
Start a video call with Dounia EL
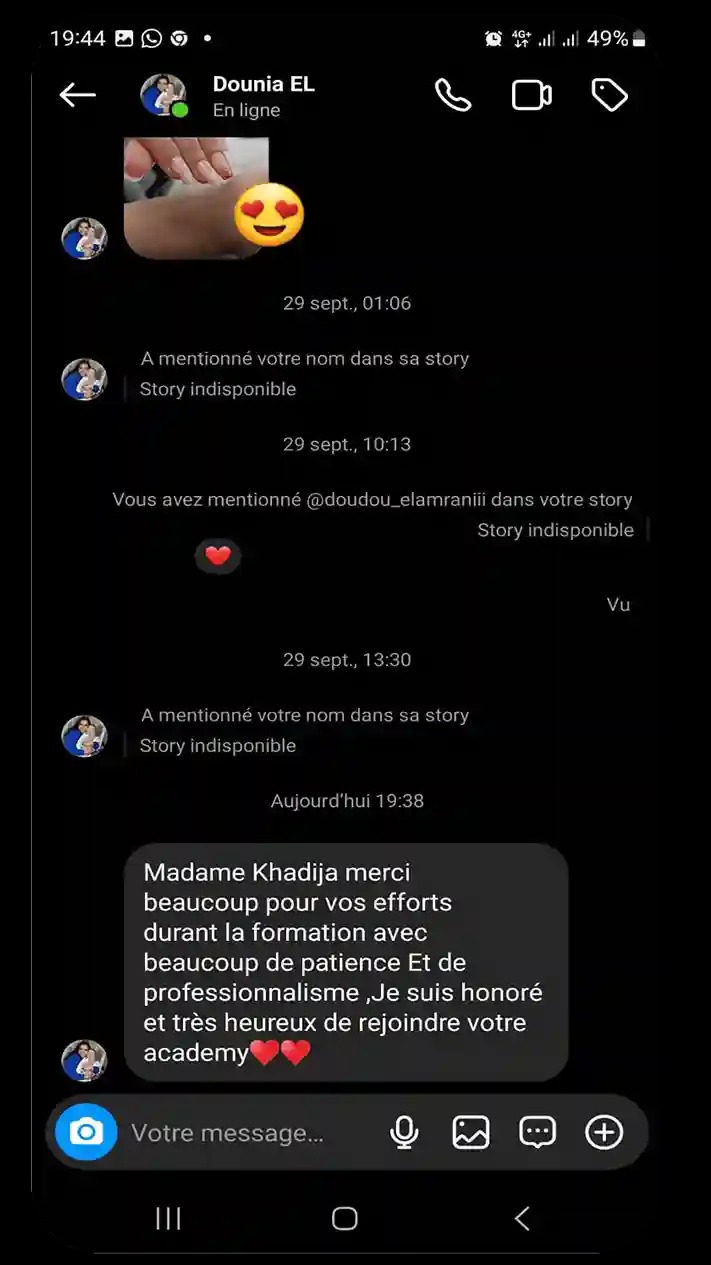(x=531, y=95)
